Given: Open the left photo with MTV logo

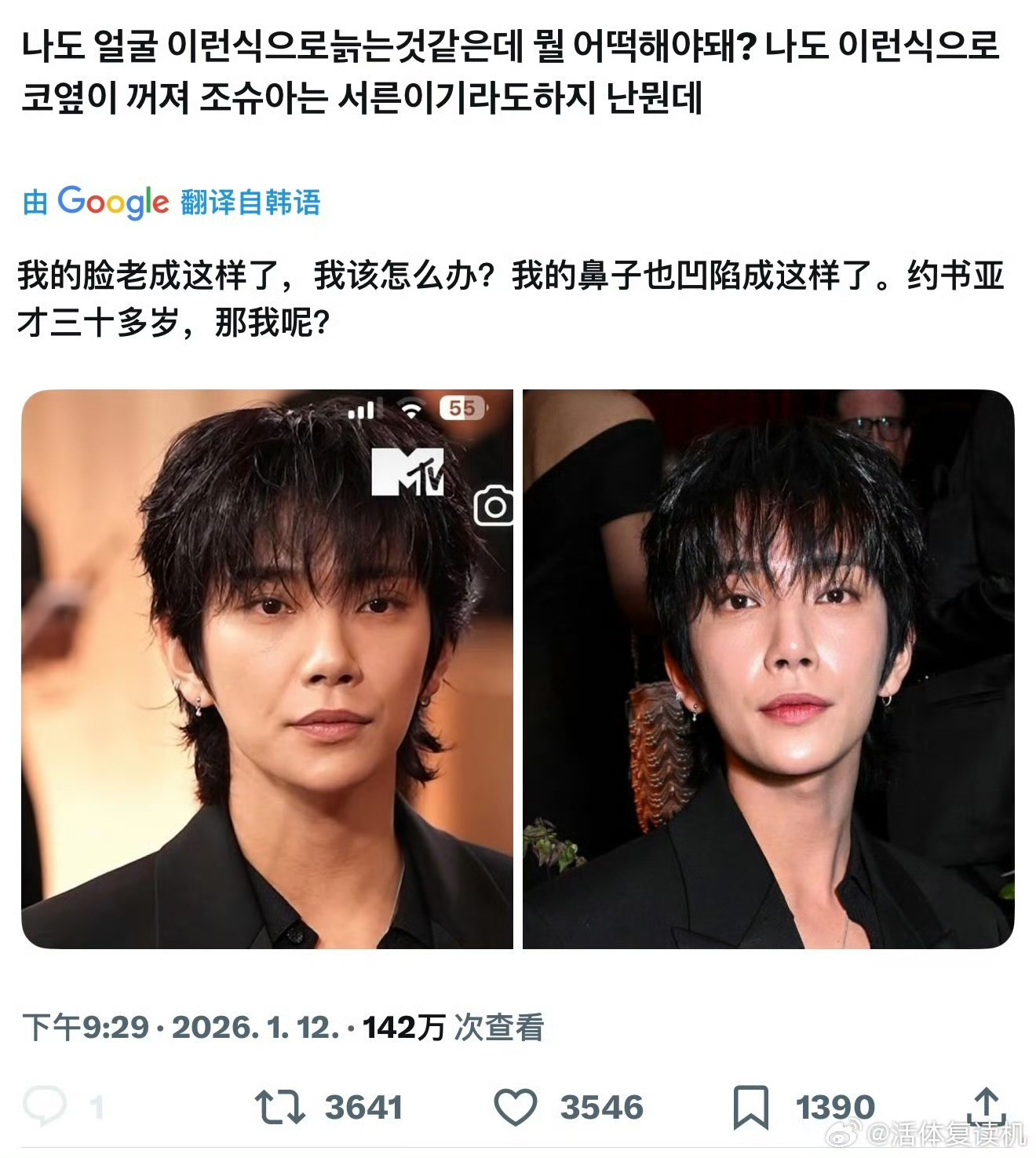Looking at the screenshot, I should (x=267, y=669).
